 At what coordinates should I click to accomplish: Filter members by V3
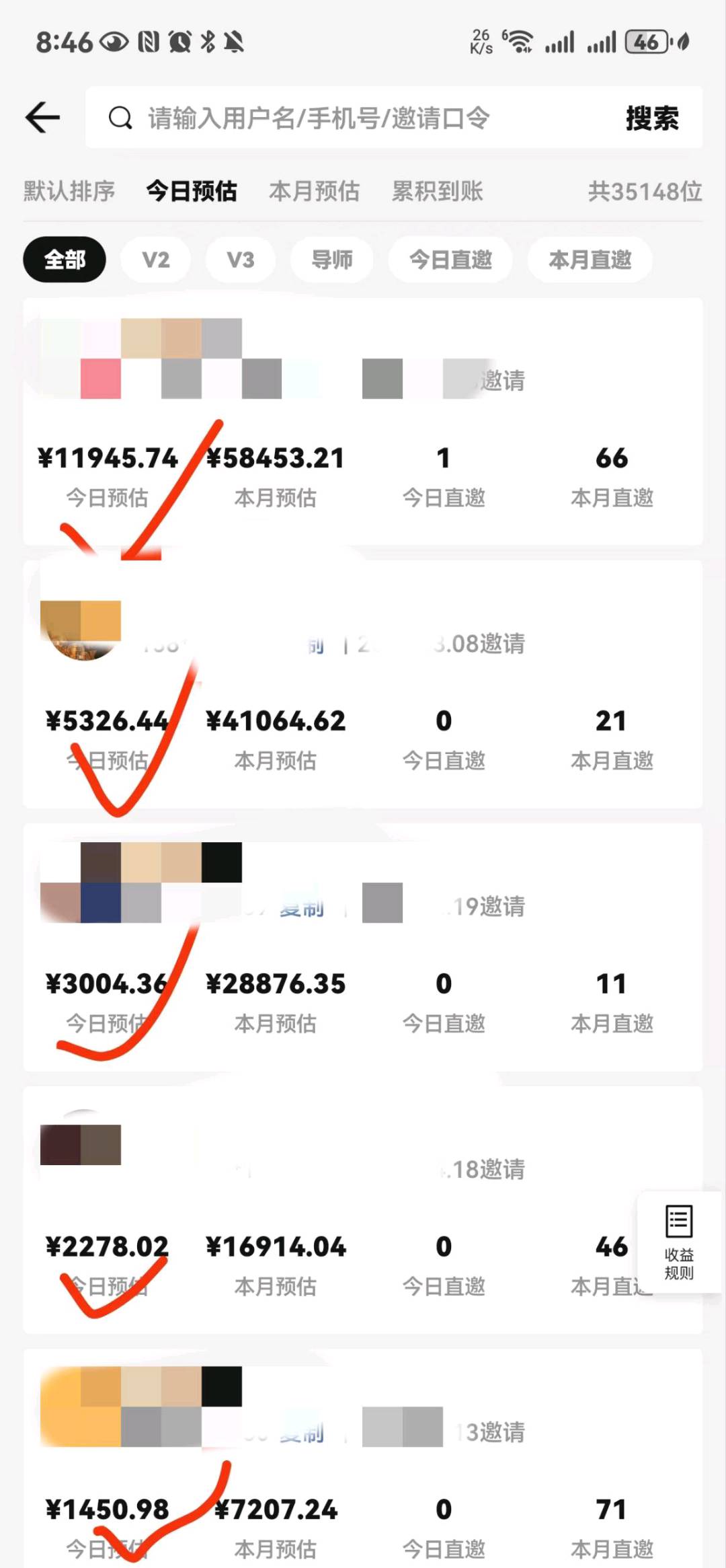pos(240,260)
